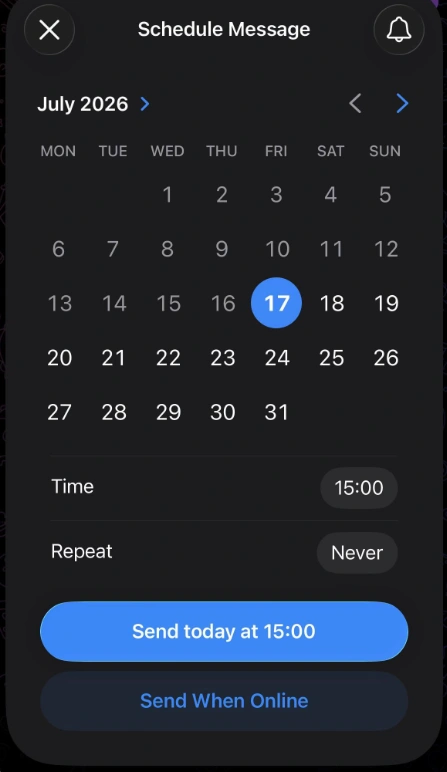Screen dimensions: 447x772
Task: Change the 15:00 time value
Action: click(x=359, y=488)
